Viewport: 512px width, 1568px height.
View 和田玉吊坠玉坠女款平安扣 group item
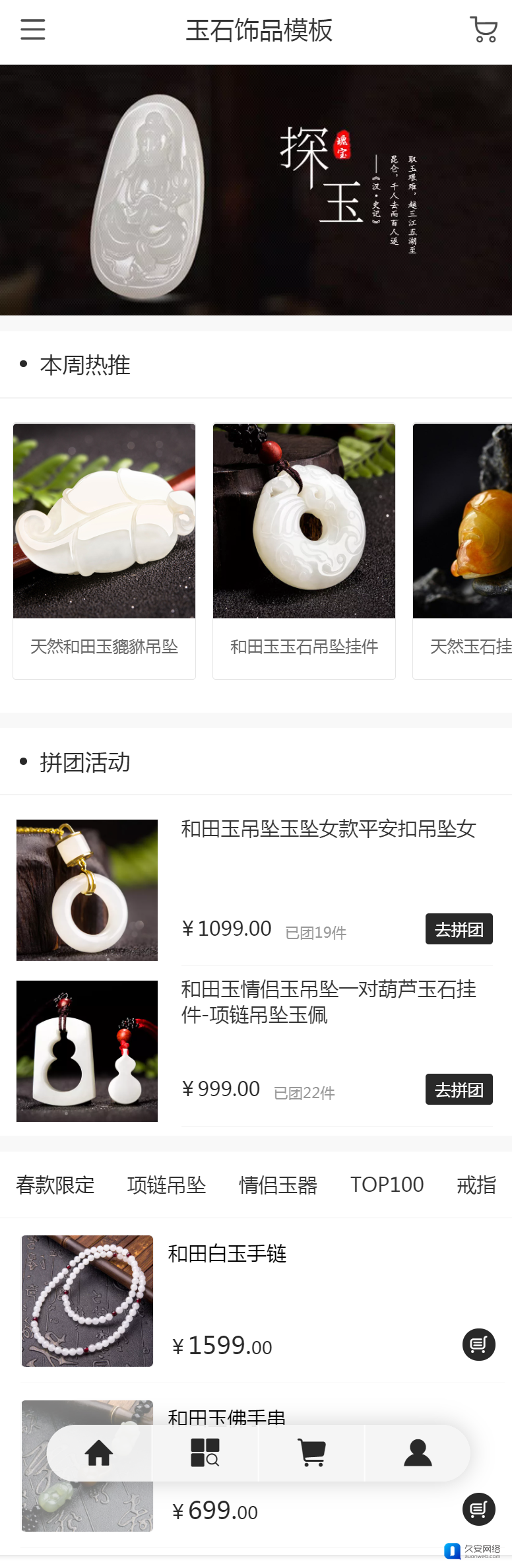pos(328,829)
